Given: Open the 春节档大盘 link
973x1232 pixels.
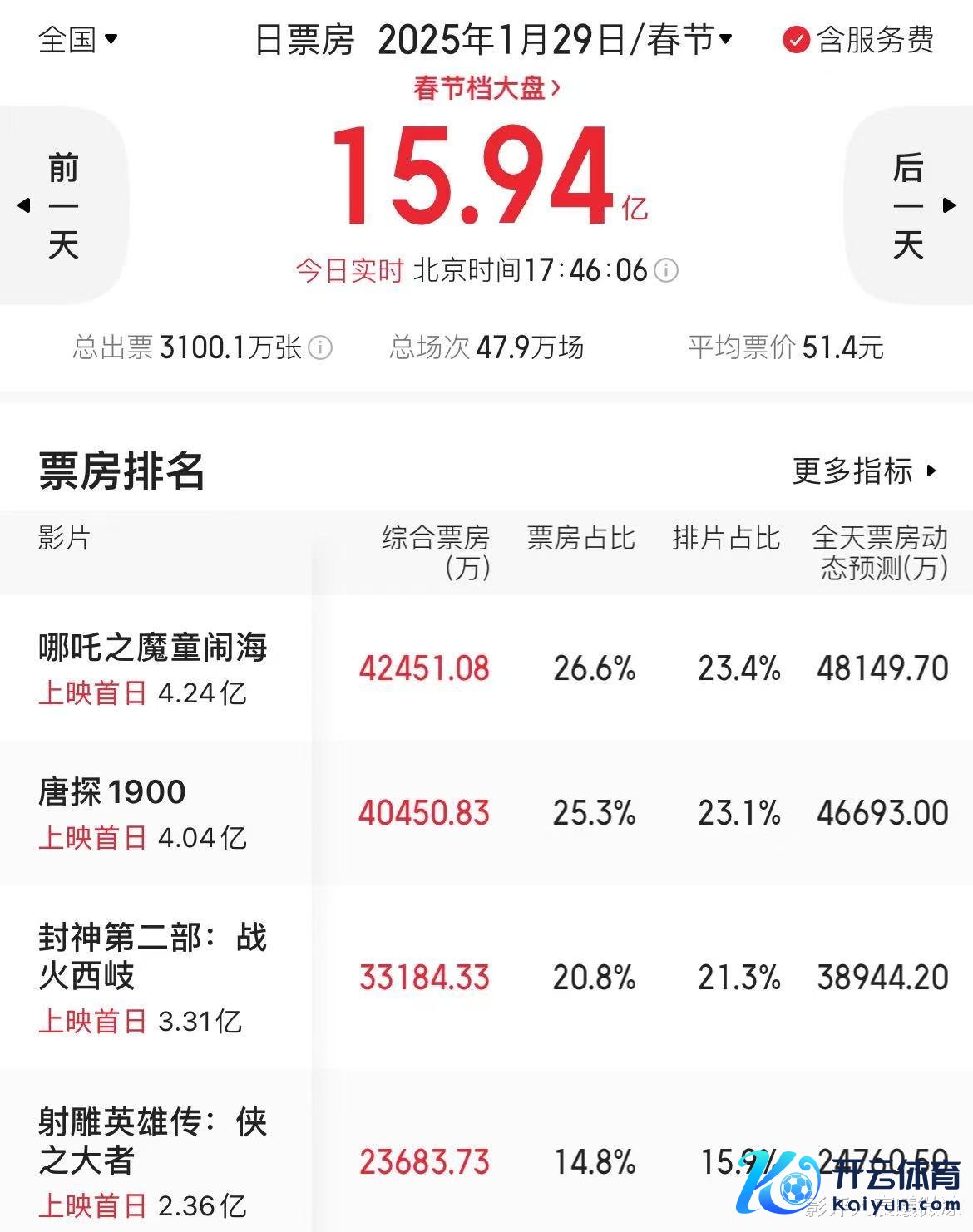Looking at the screenshot, I should tap(486, 88).
